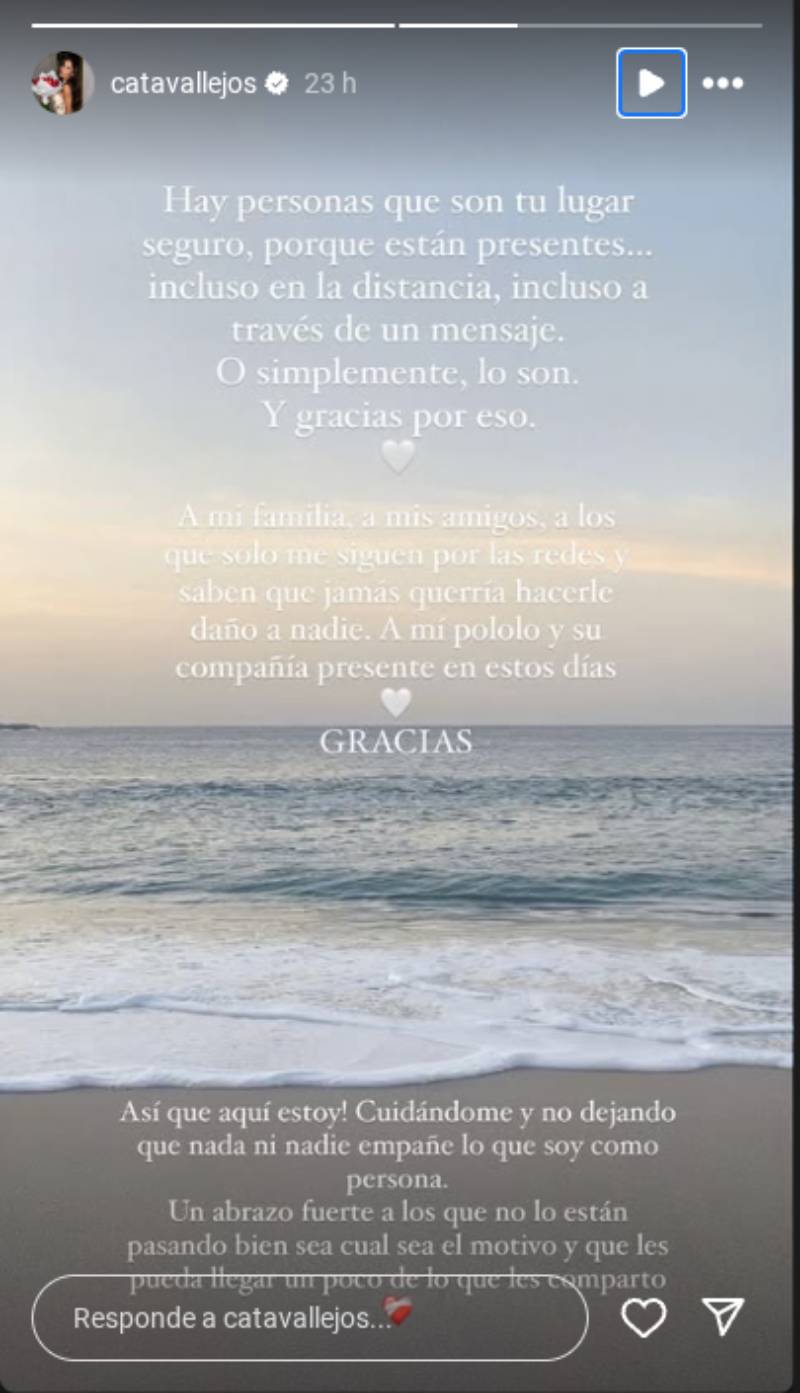800x1393 pixels.
Task: Open catavallejos profile picture
Action: coord(62,83)
